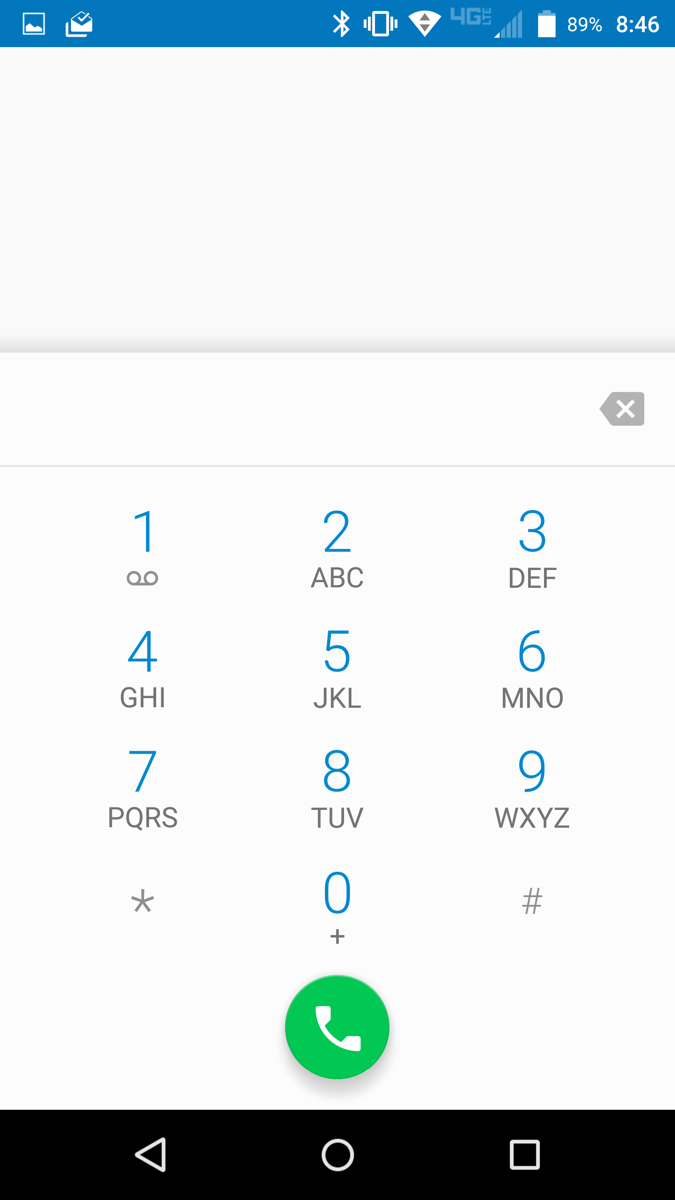Screen dimensions: 675x1200
Task: Start the call with the green phone button
Action: tap(337, 1027)
